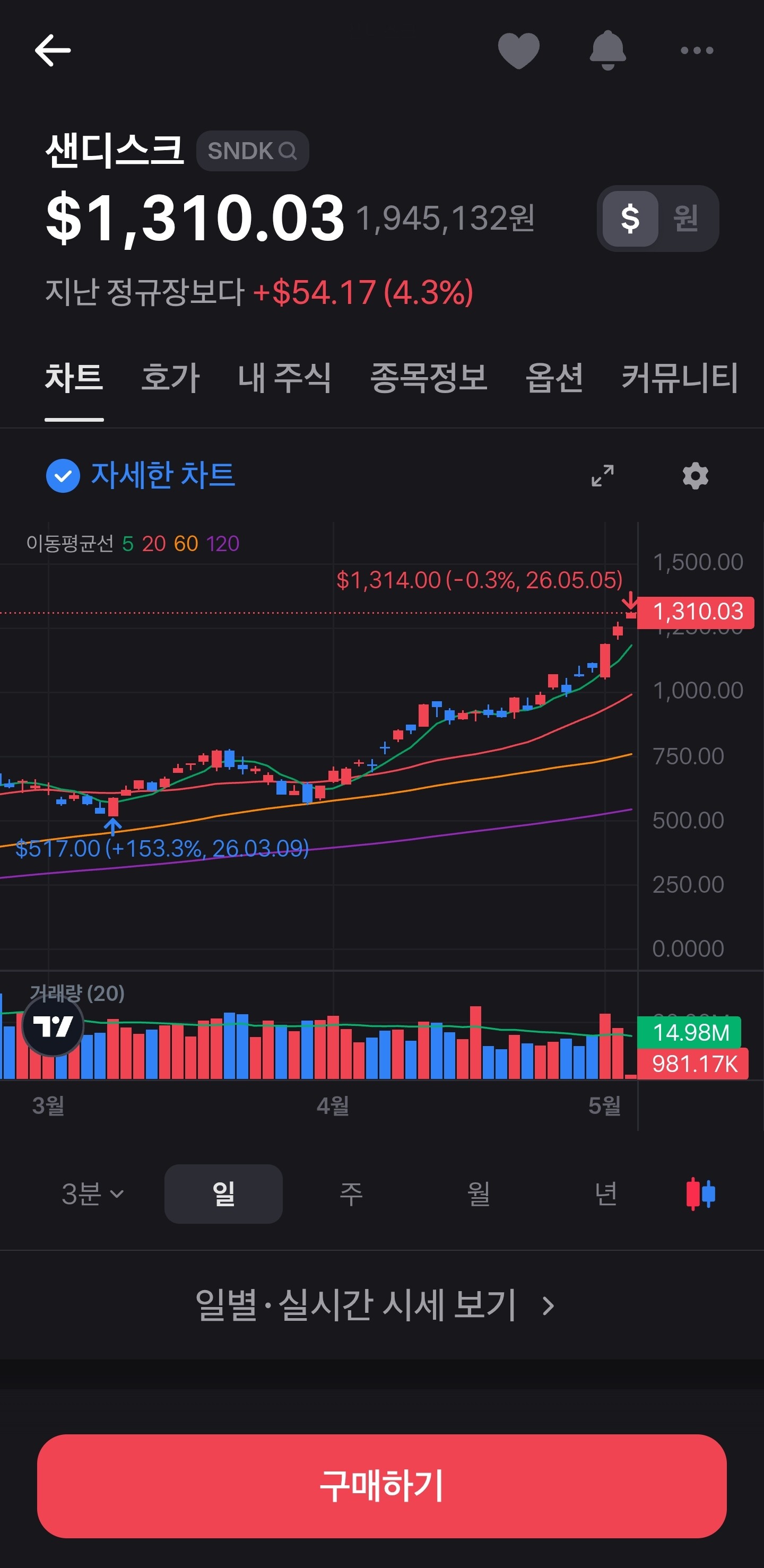Tap the 구매하기 buy button
764x1568 pixels.
[381, 1486]
